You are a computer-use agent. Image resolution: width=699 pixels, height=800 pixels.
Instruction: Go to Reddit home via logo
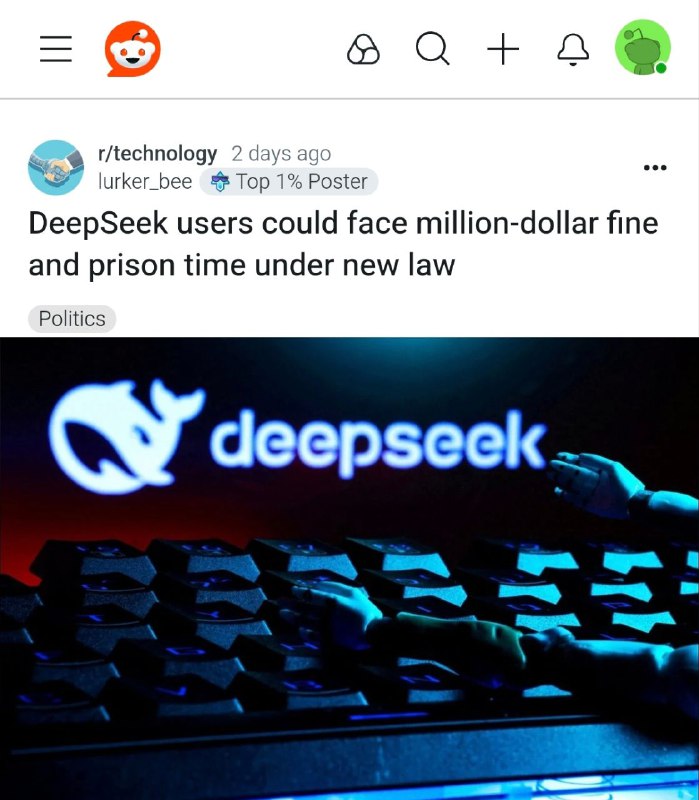132,49
